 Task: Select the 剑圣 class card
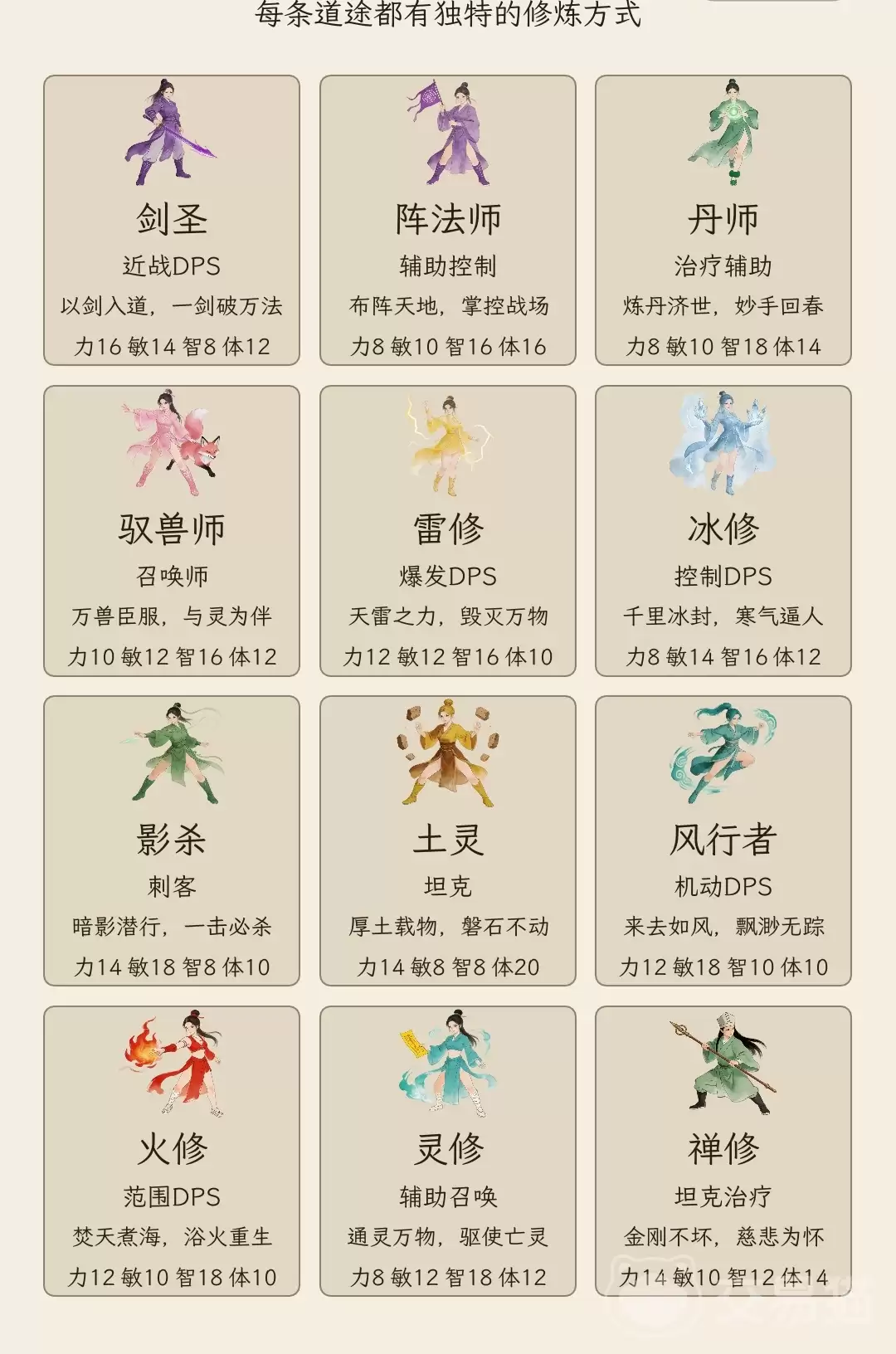172,221
